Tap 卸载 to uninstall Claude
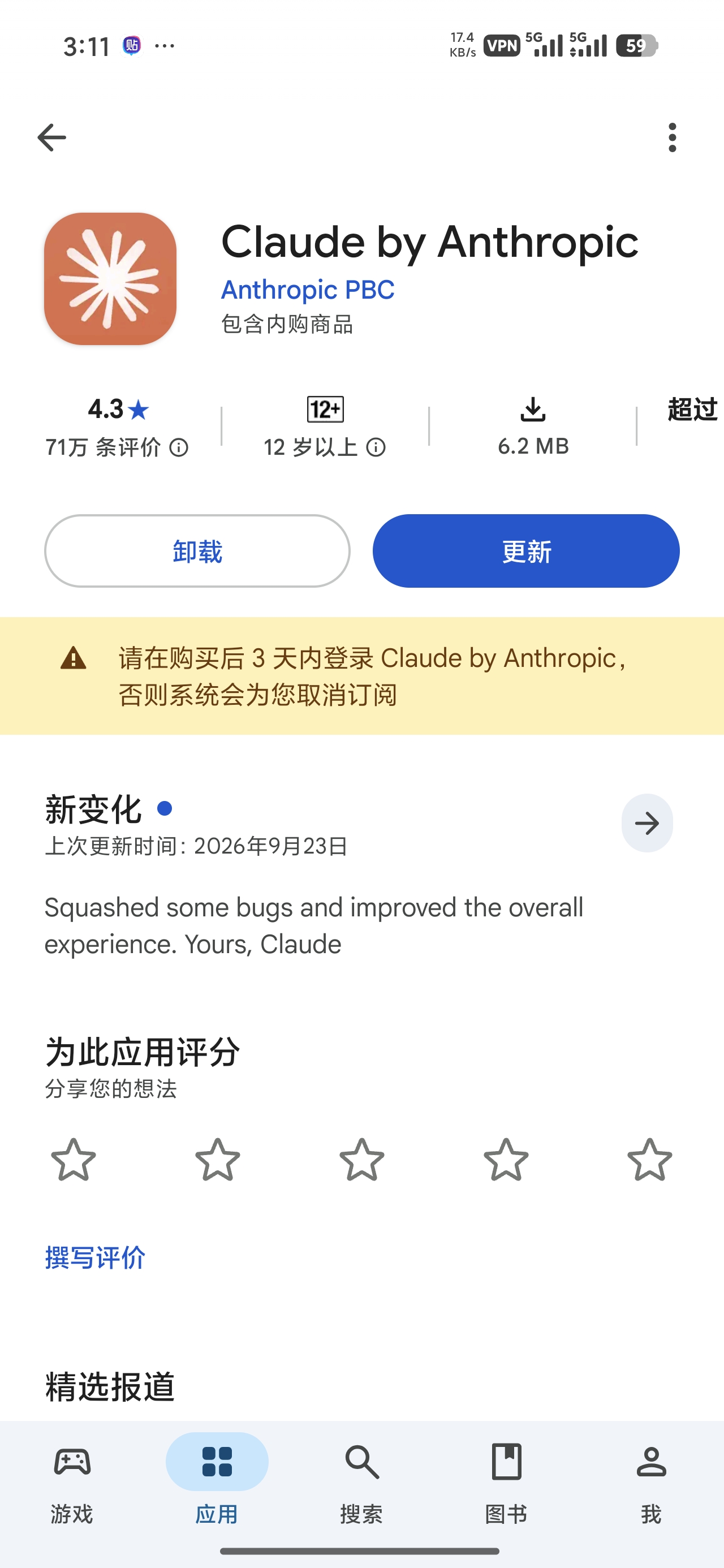The image size is (724, 1568). pyautogui.click(x=197, y=551)
